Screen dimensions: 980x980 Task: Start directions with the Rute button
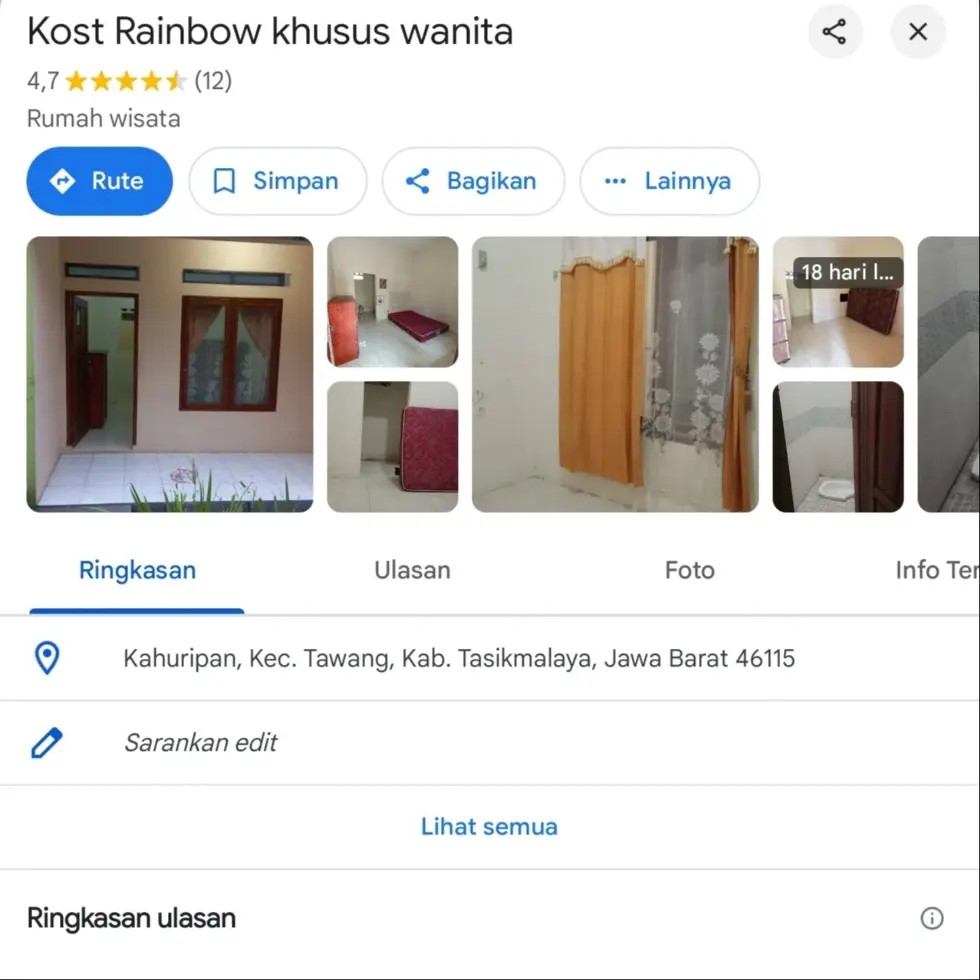[x=99, y=181]
